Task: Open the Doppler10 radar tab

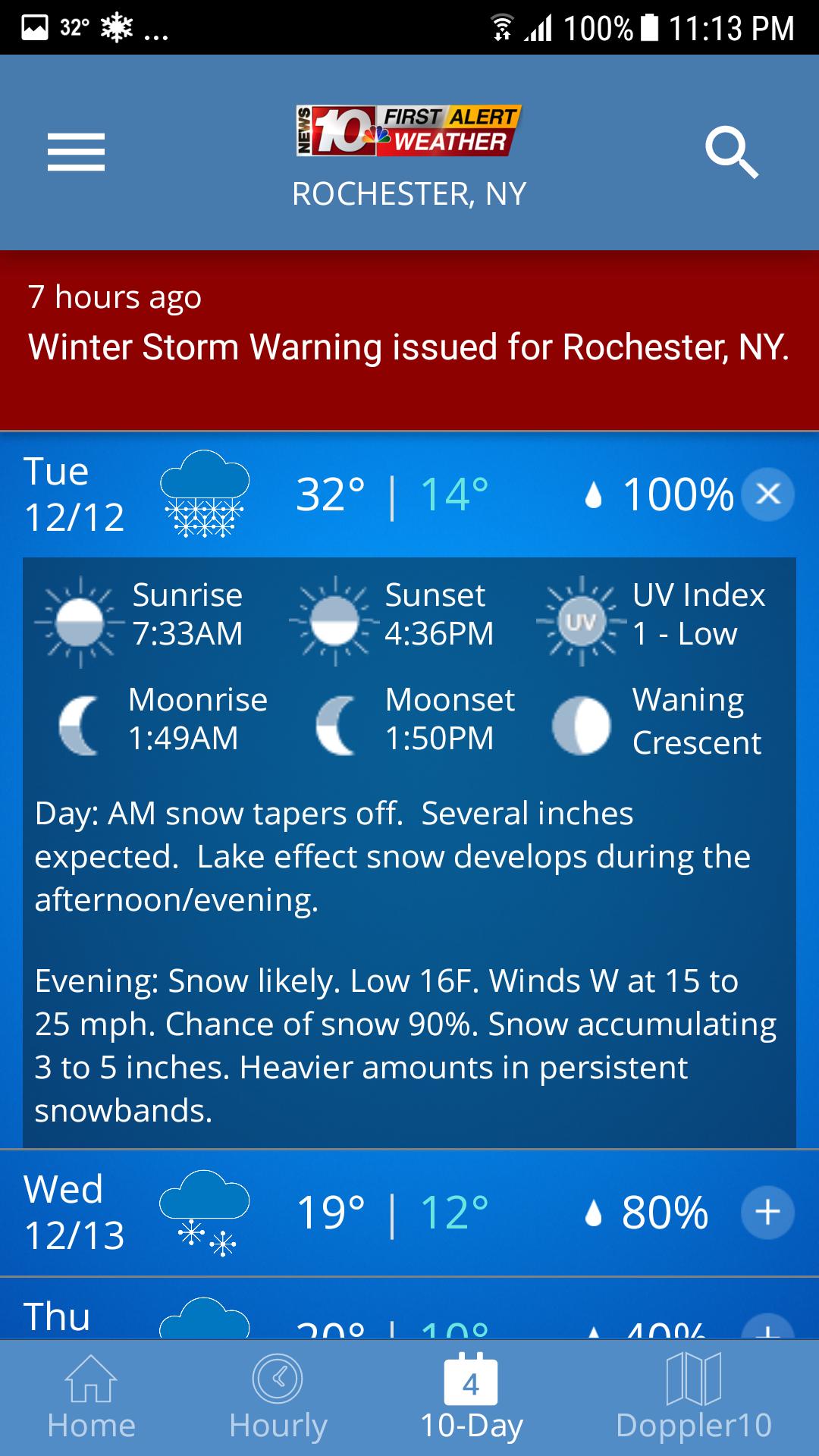Action: [x=694, y=1398]
